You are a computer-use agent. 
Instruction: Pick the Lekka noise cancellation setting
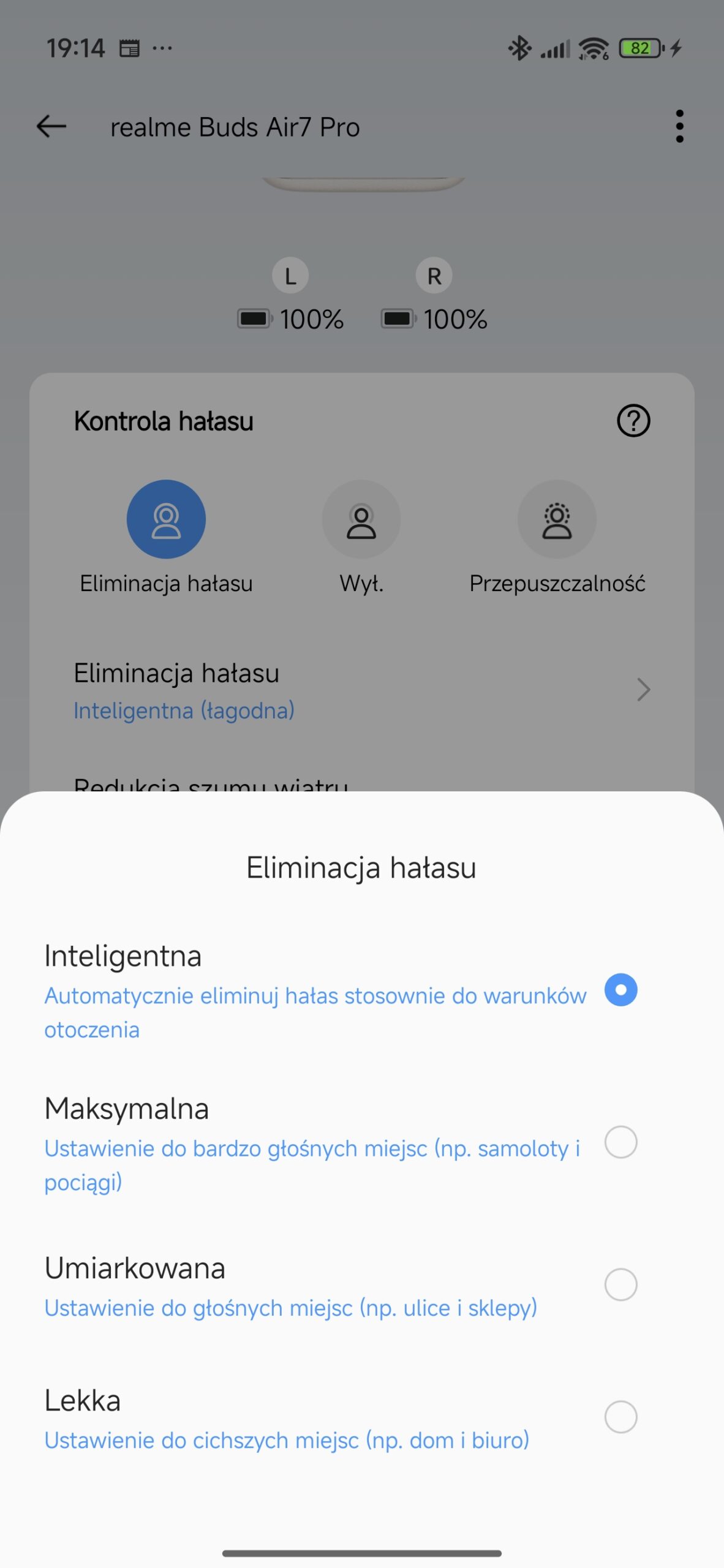pyautogui.click(x=620, y=1417)
